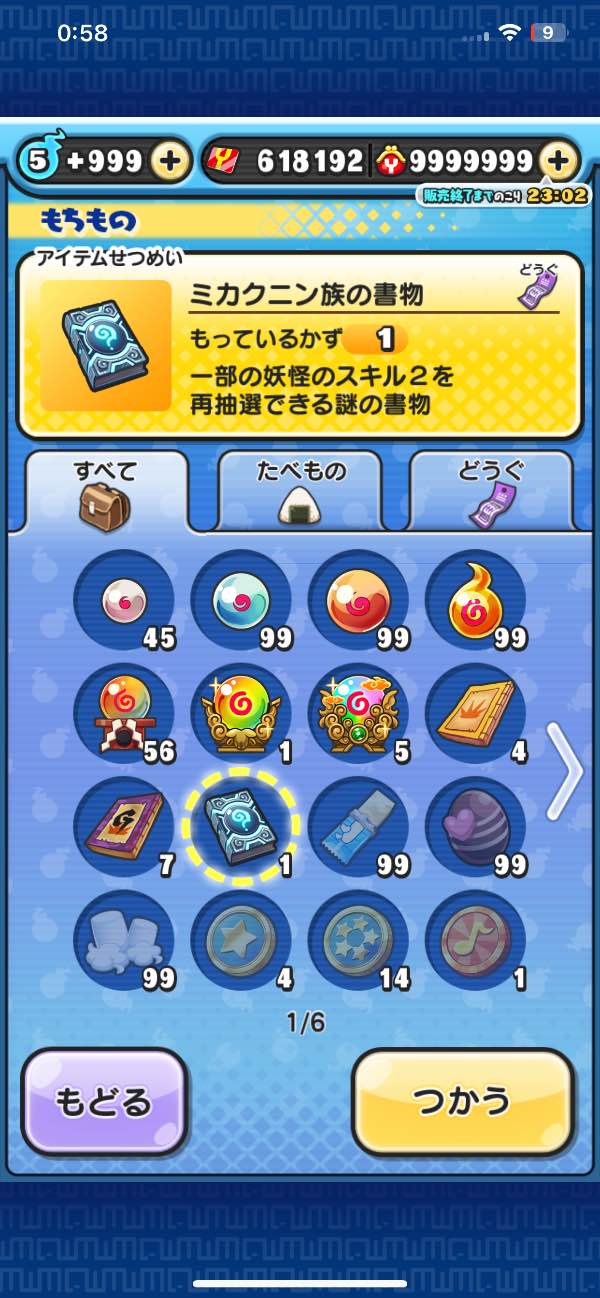This screenshot has height=1298, width=600.
Task: Go to the next item page arrow
Action: pos(565,771)
